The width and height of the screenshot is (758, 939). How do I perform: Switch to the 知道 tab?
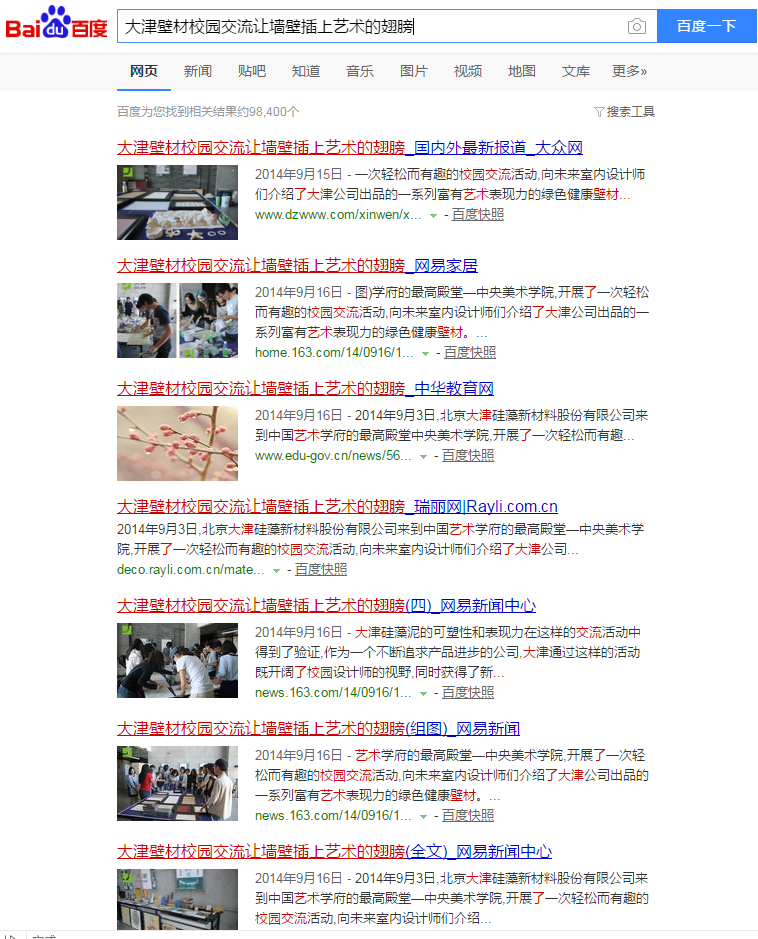[306, 71]
